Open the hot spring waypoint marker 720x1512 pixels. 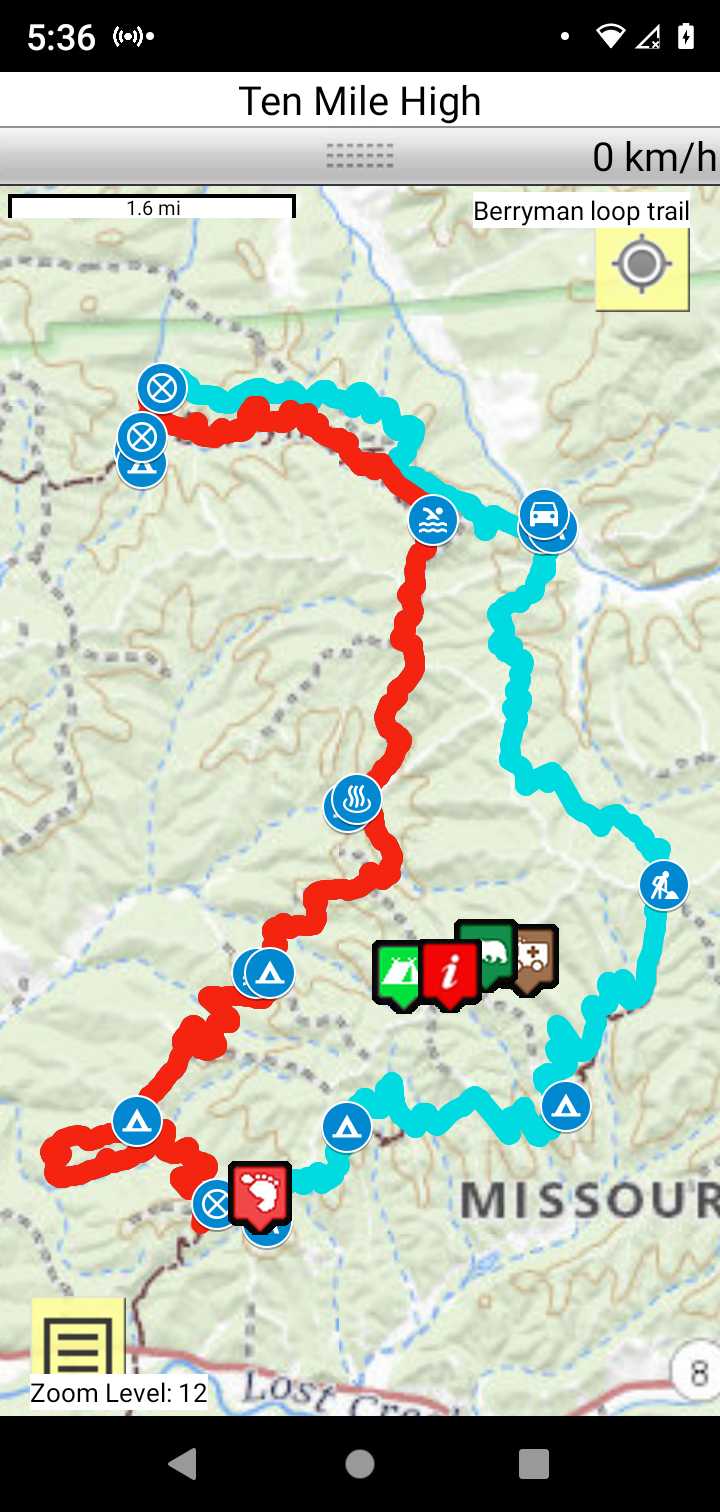tap(357, 799)
